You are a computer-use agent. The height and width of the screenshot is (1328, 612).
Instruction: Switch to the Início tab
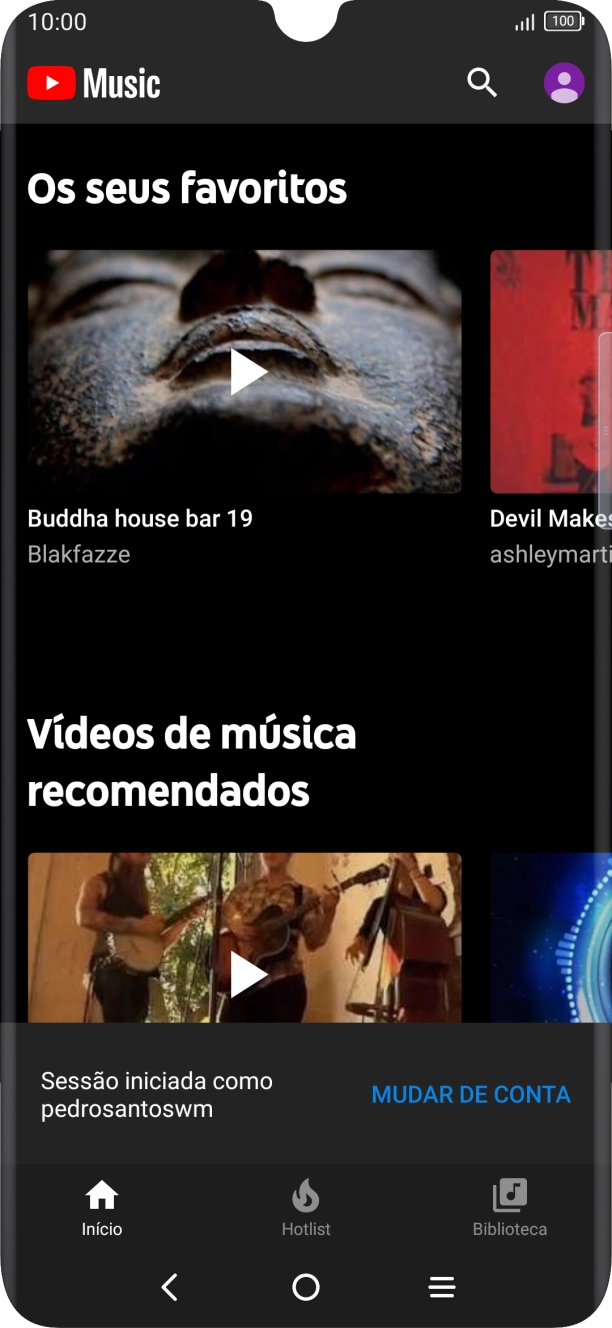coord(102,1207)
